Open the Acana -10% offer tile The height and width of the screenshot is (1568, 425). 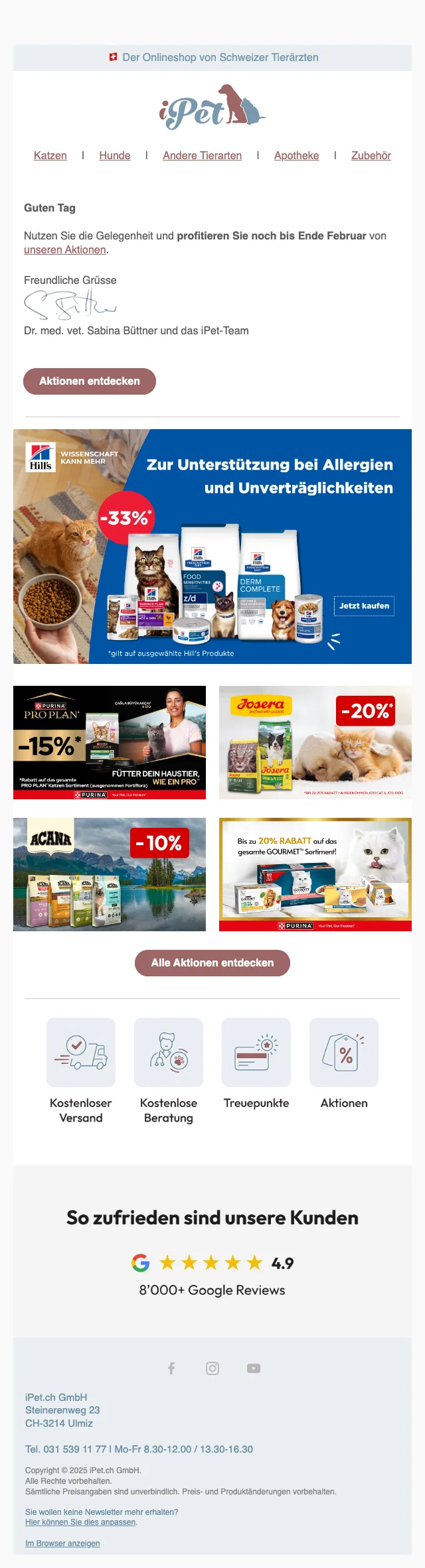pos(110,874)
